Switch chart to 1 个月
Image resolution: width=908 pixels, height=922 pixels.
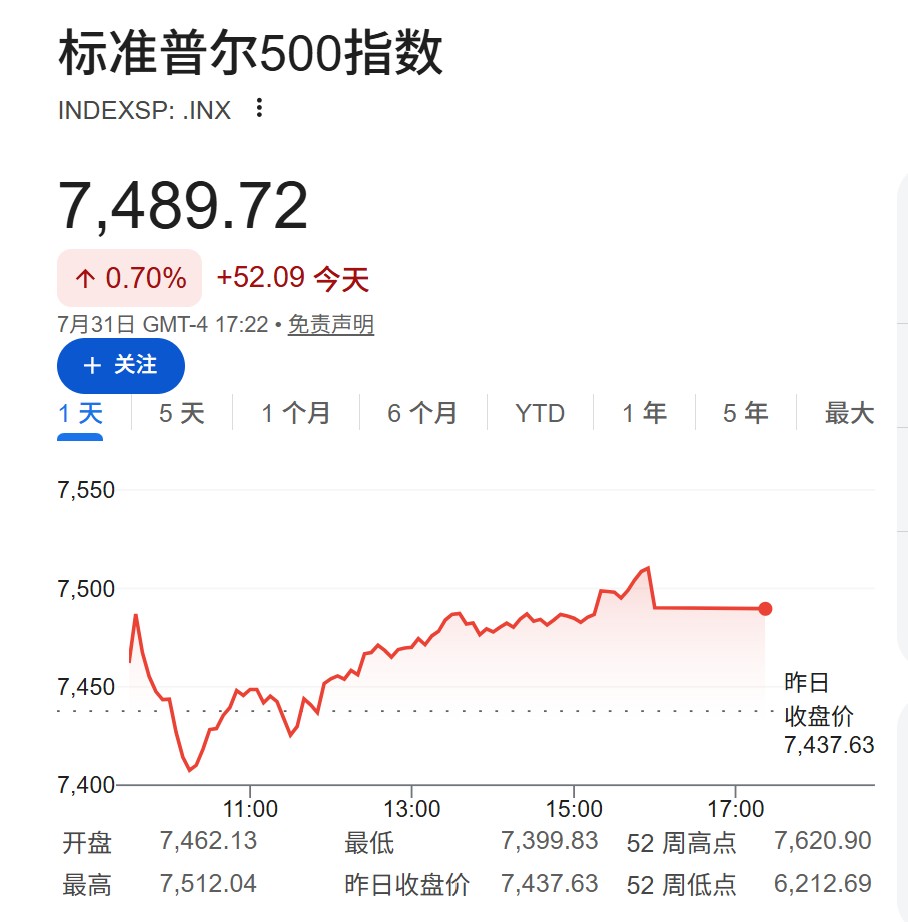pos(296,413)
